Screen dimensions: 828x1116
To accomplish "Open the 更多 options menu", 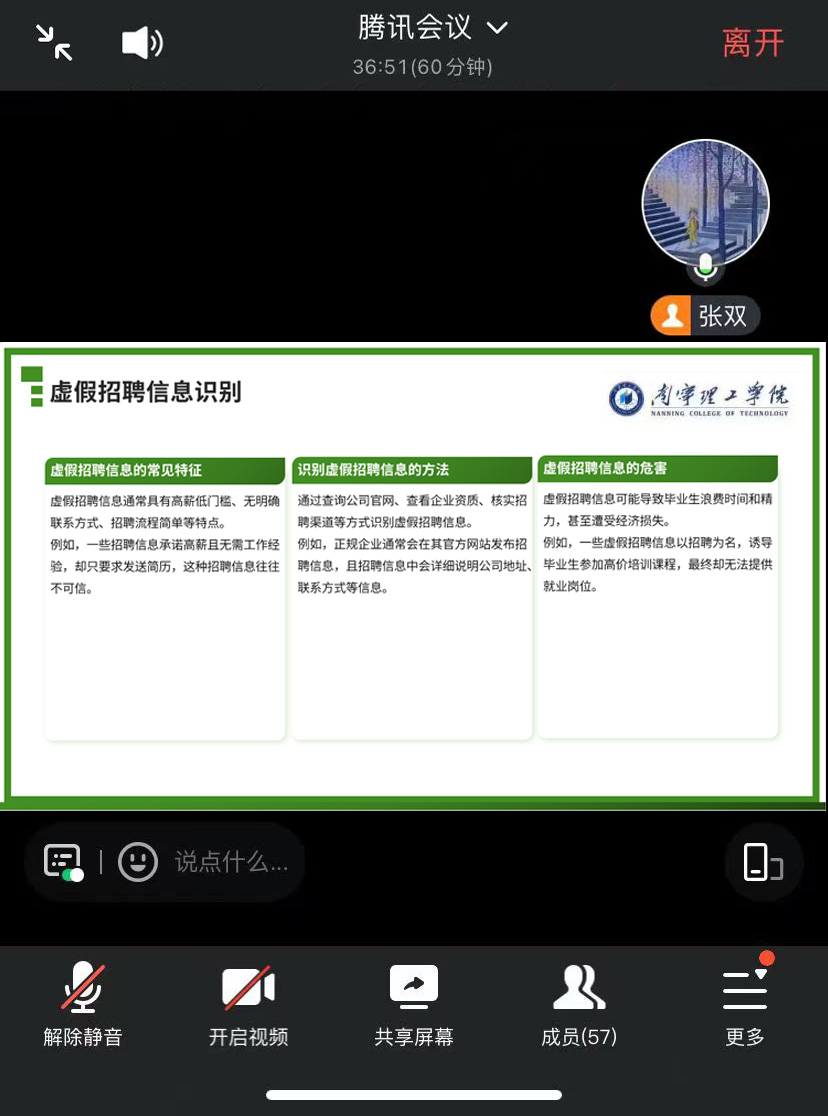I will (745, 1003).
